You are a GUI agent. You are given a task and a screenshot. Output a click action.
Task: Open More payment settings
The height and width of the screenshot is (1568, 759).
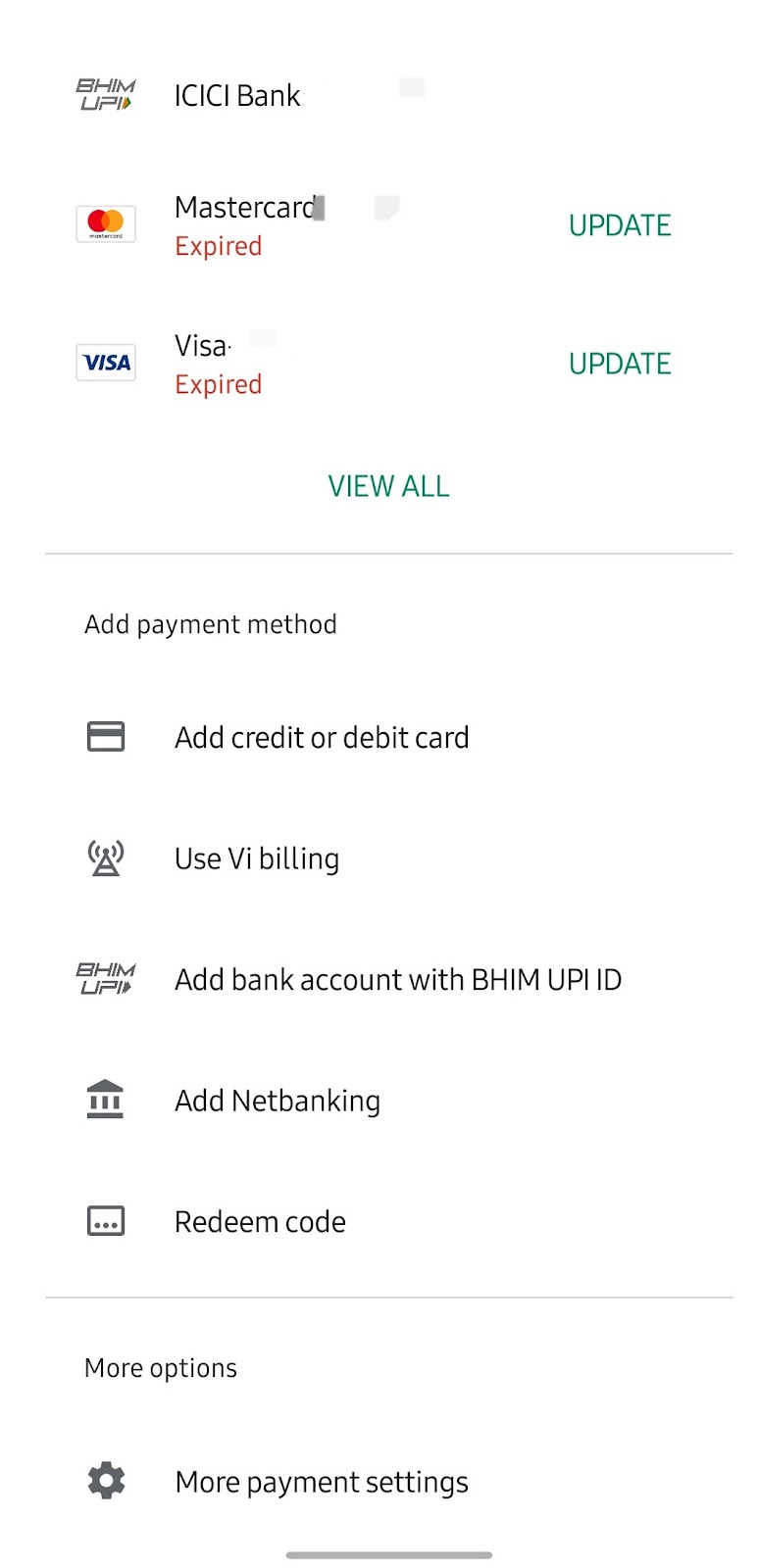click(321, 1482)
